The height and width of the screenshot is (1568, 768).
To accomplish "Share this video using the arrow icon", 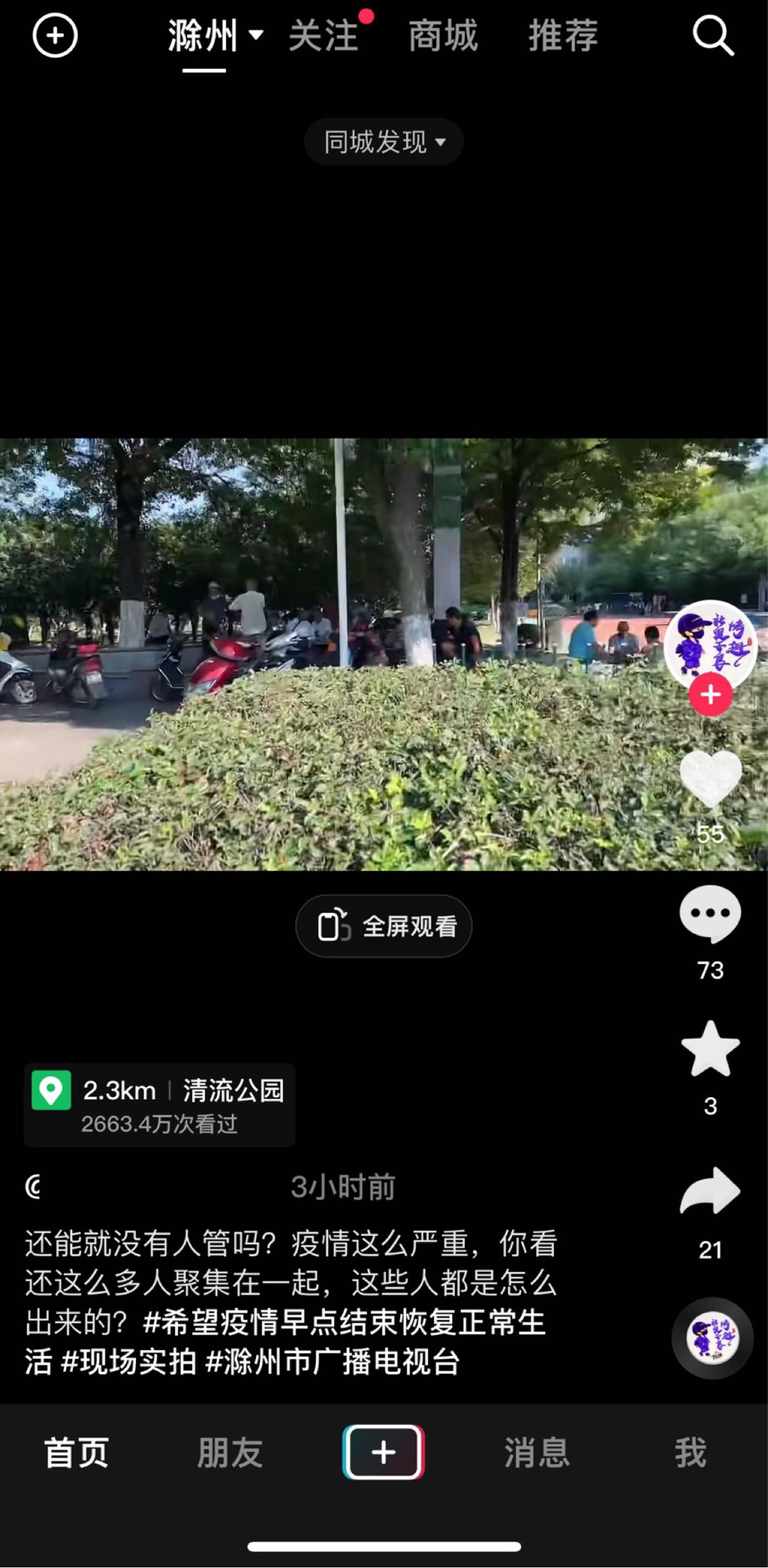I will click(x=710, y=1190).
